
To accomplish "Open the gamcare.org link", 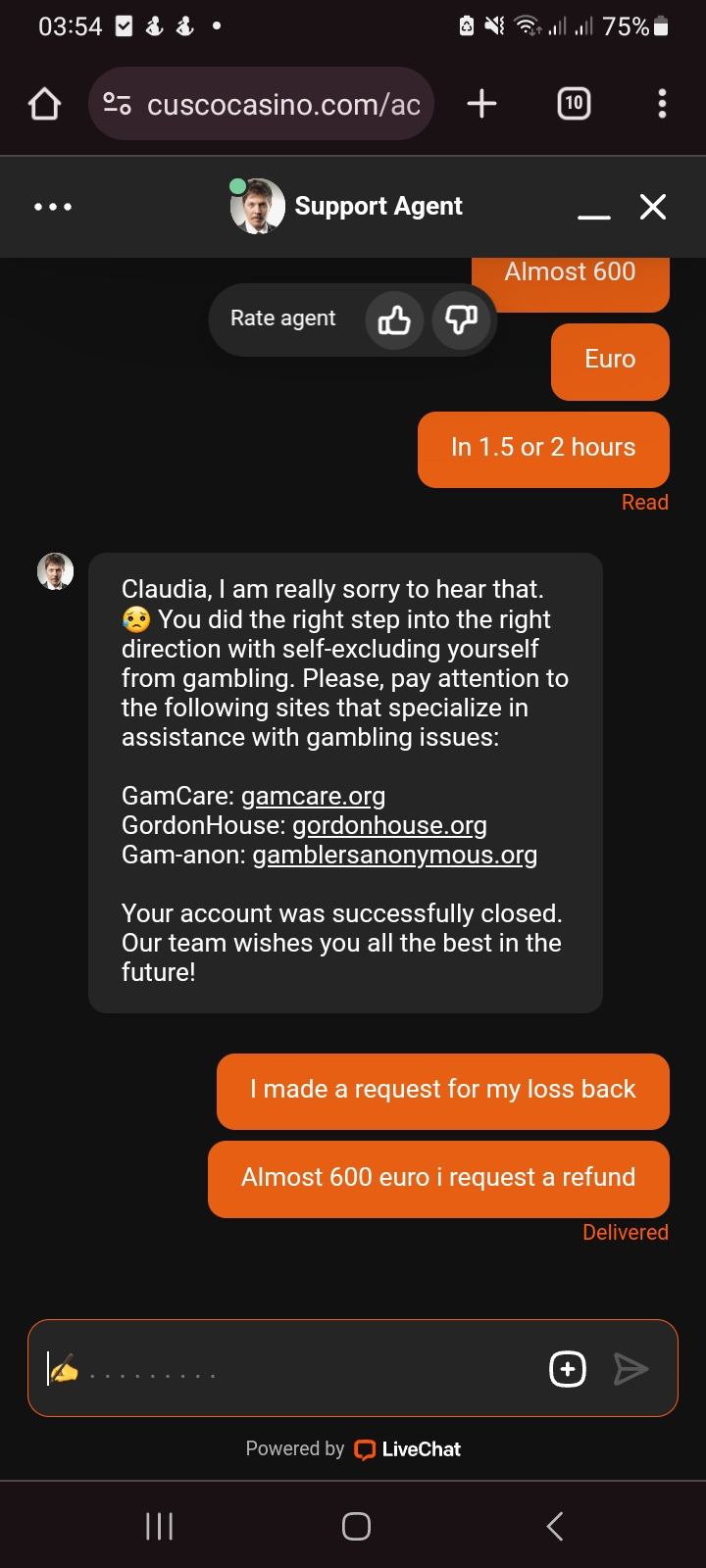I will point(313,796).
